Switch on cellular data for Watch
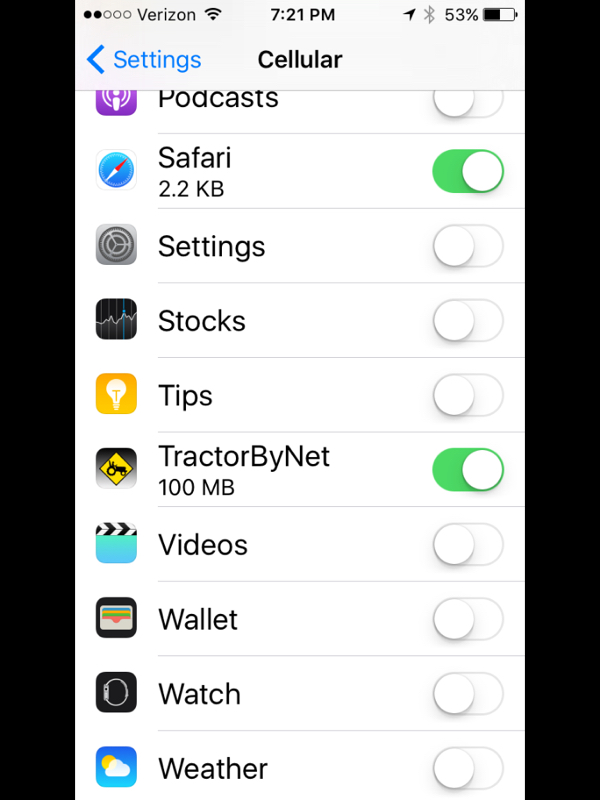 (x=467, y=694)
